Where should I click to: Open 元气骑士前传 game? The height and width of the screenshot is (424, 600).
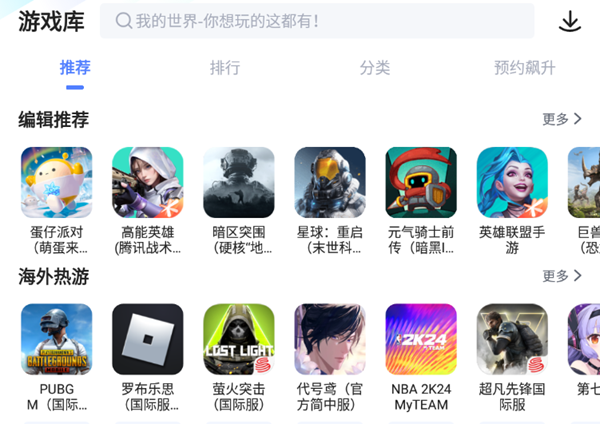pyautogui.click(x=421, y=183)
